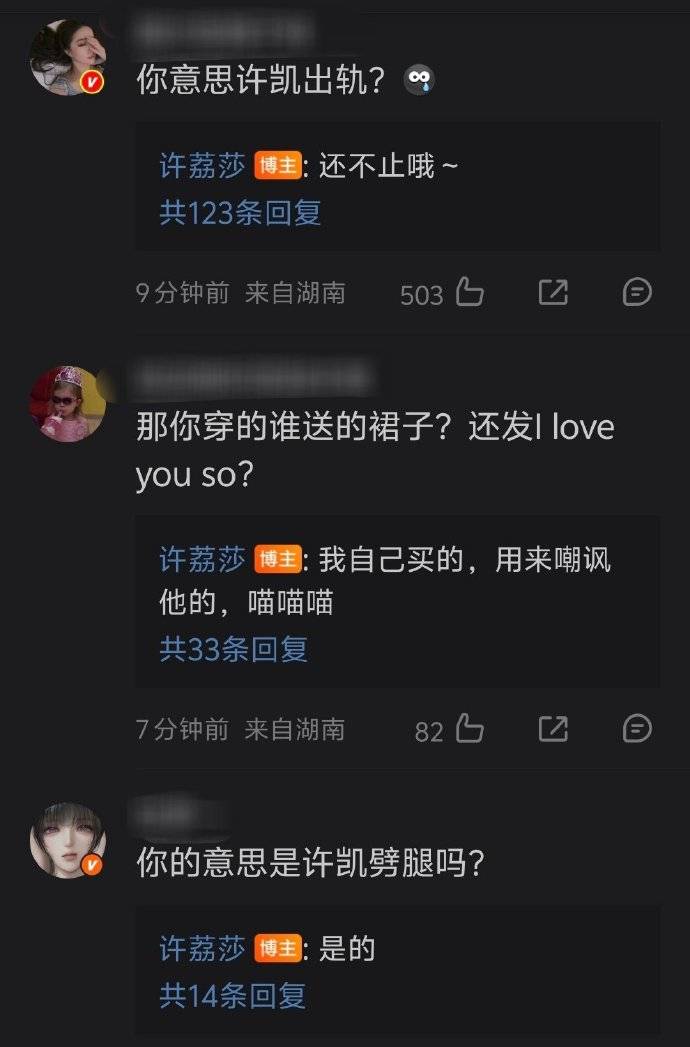The height and width of the screenshot is (1047, 690).
Task: Open 共14条回复 thread
Action: [x=233, y=995]
